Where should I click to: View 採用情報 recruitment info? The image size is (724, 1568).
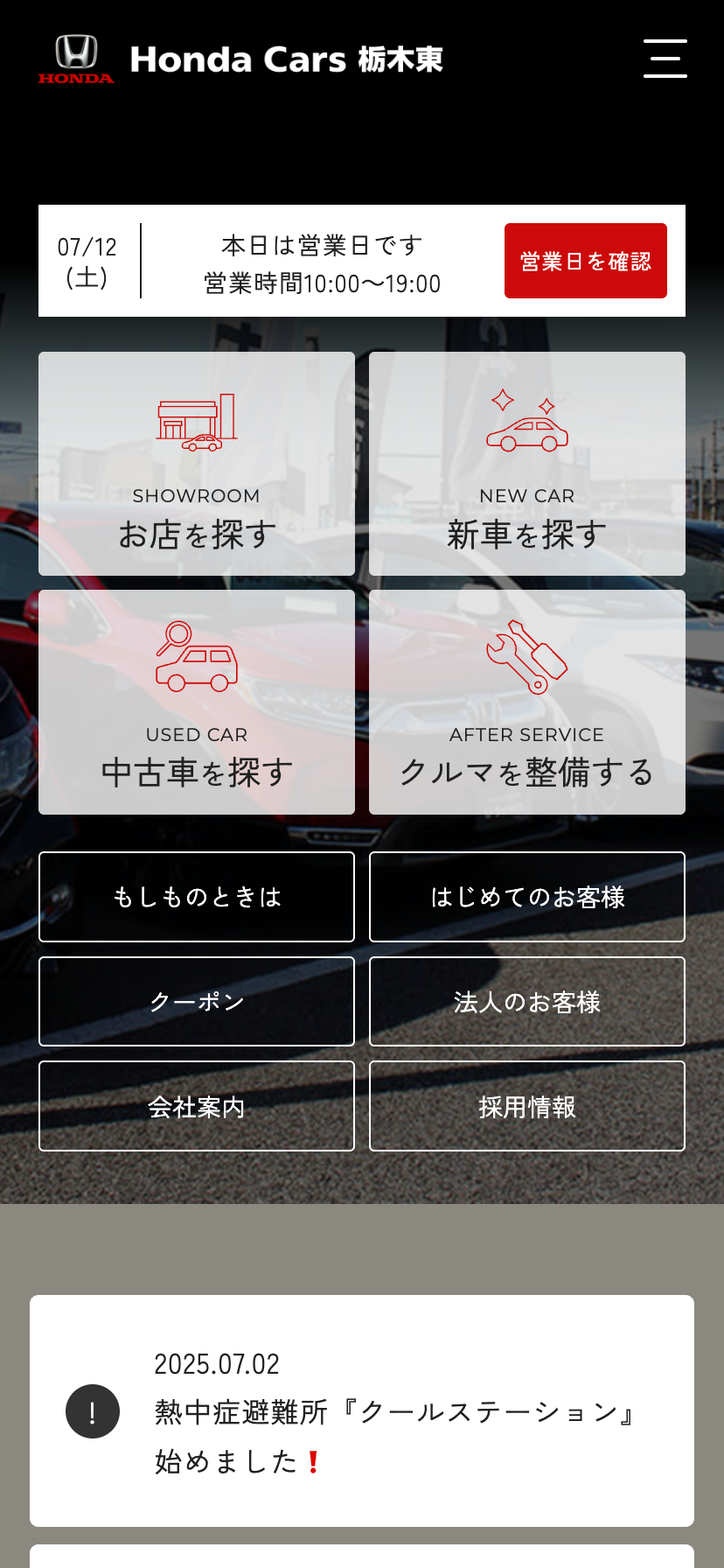point(526,1106)
